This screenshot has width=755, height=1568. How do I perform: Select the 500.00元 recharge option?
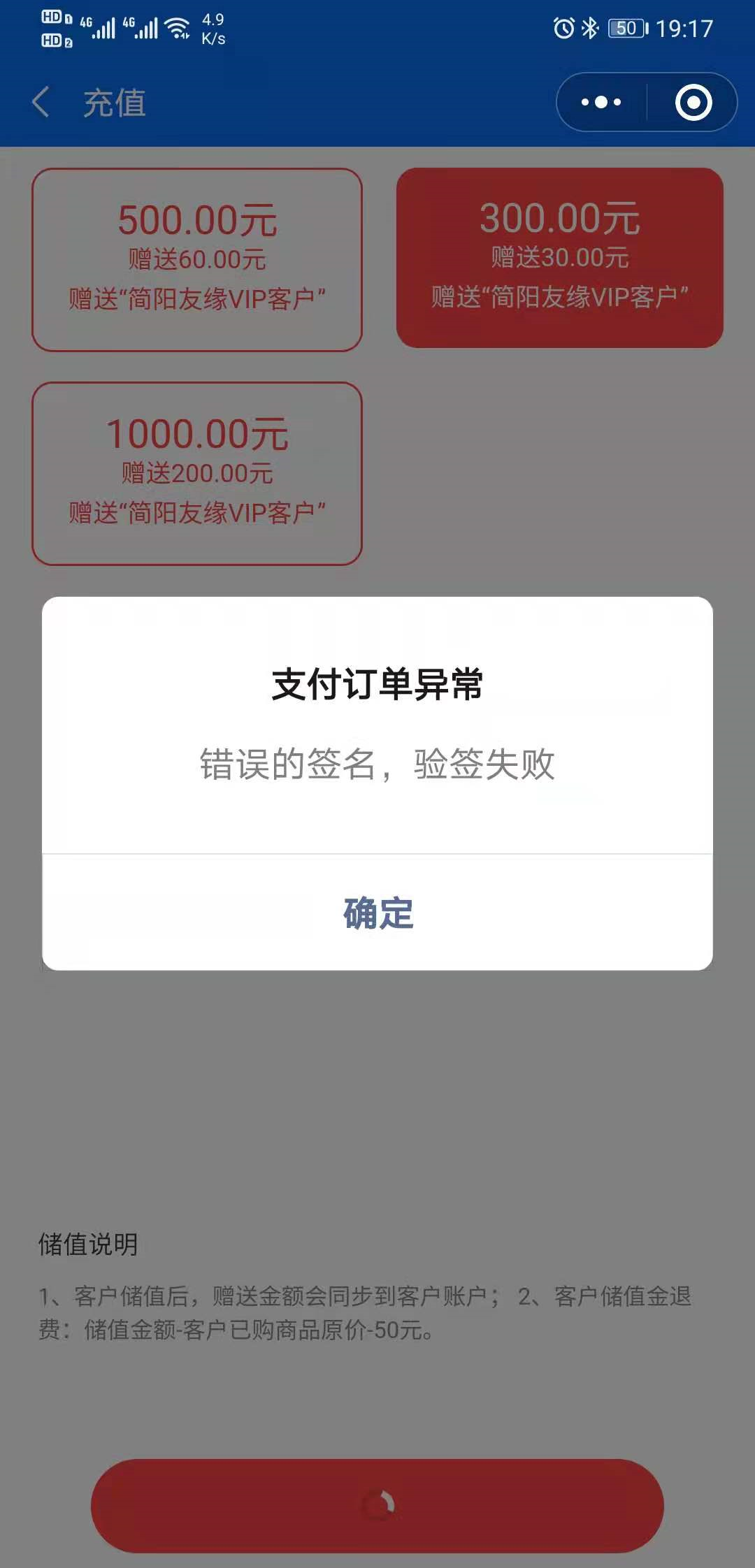pos(197,260)
